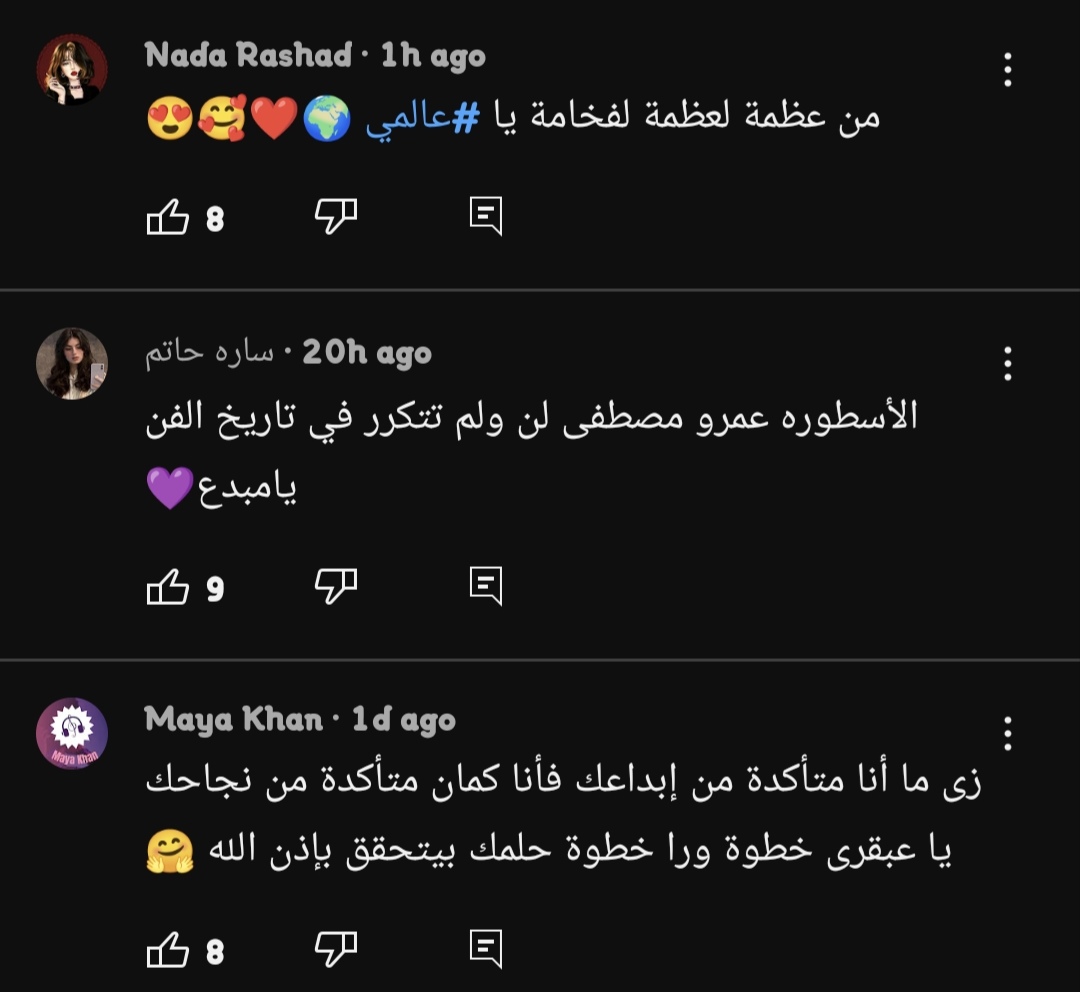The height and width of the screenshot is (992, 1080).
Task: Reply to ساره حاتم's comment
Action: point(486,586)
